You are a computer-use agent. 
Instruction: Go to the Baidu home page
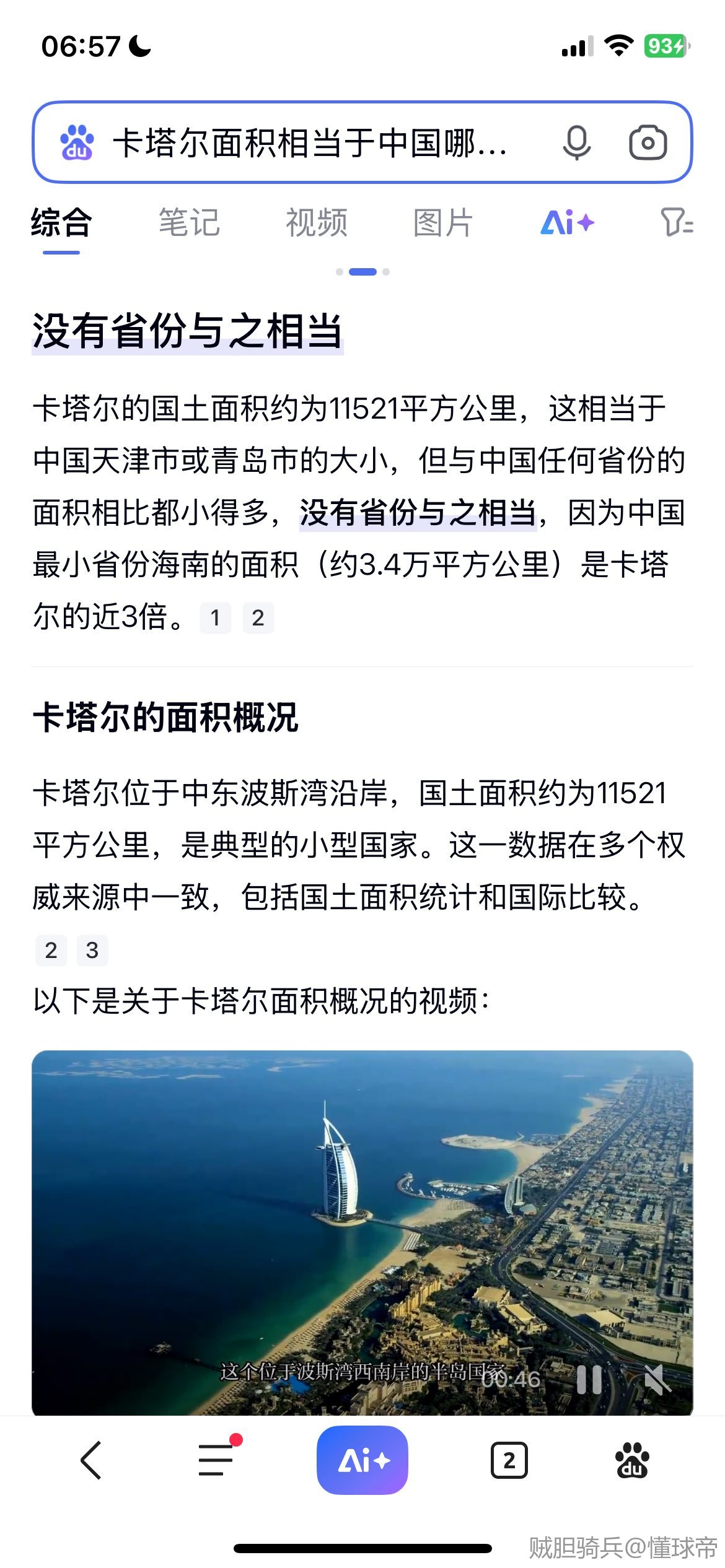coord(631,1460)
